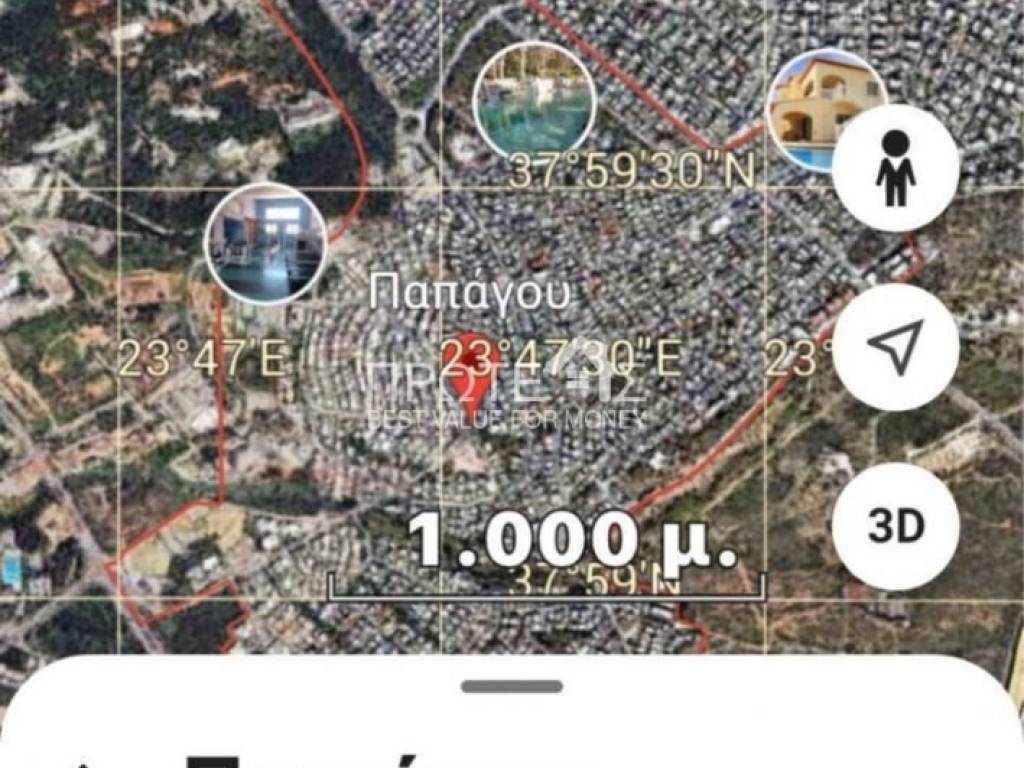This screenshot has height=768, width=1024.
Task: Open the indoor pool photo bubble
Action: coord(266,243)
